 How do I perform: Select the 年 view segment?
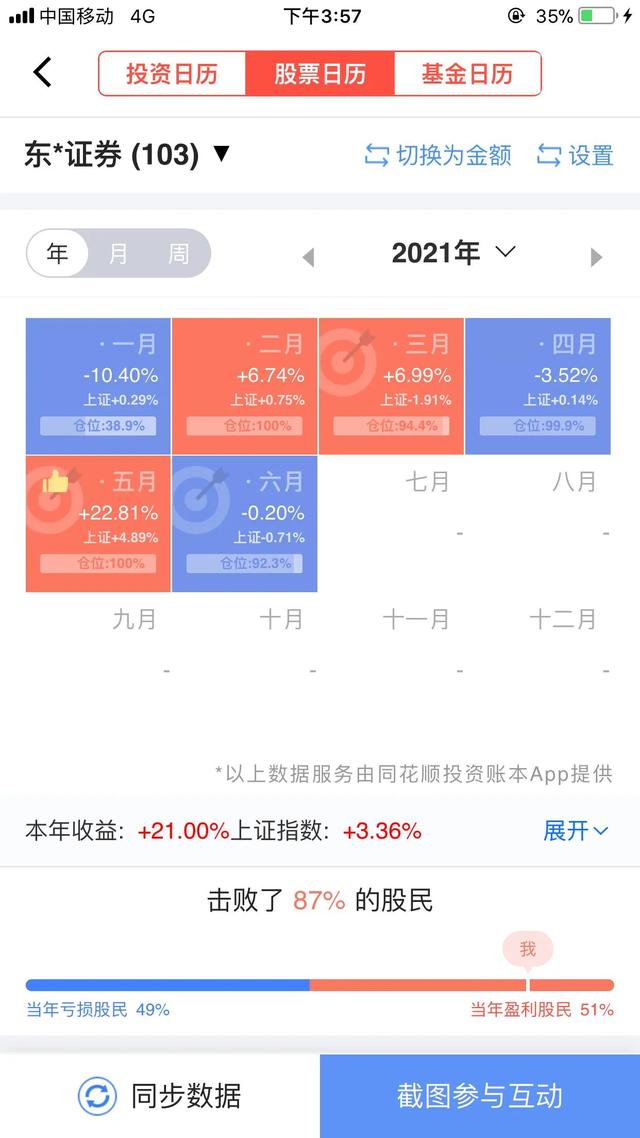pyautogui.click(x=58, y=253)
